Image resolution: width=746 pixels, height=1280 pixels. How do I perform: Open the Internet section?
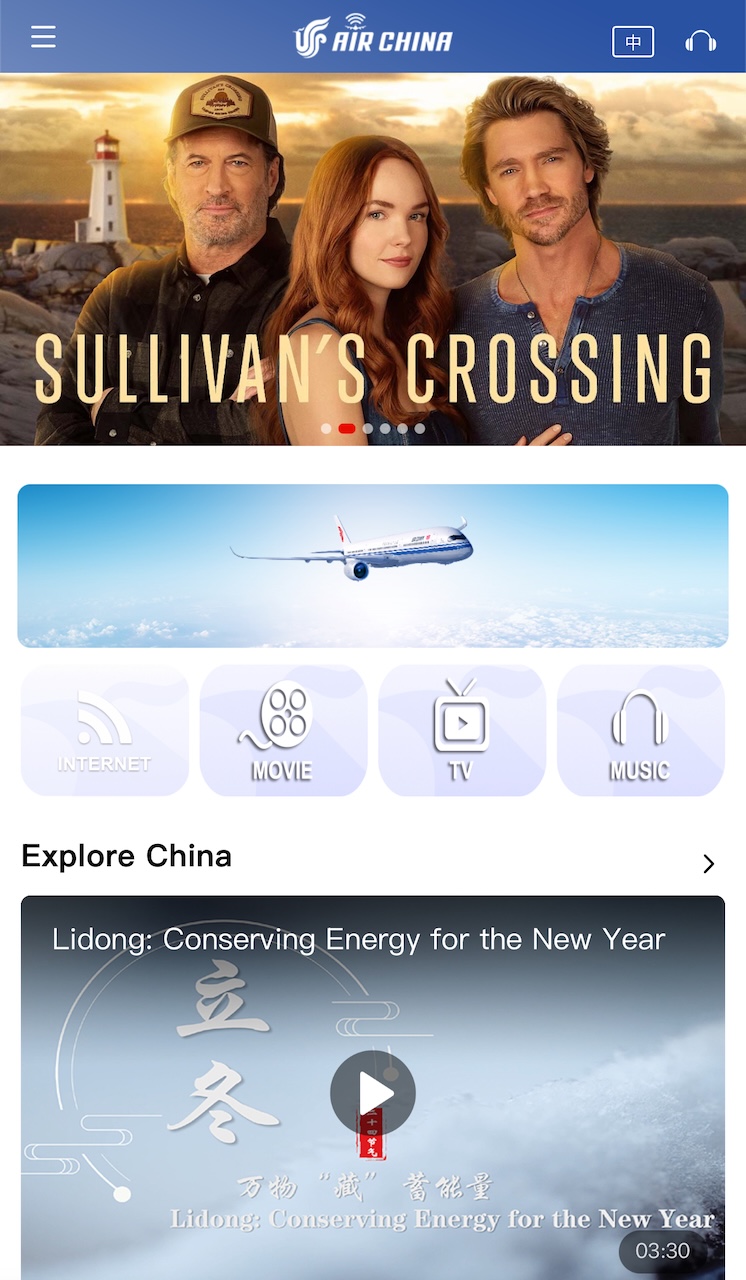[x=104, y=731]
